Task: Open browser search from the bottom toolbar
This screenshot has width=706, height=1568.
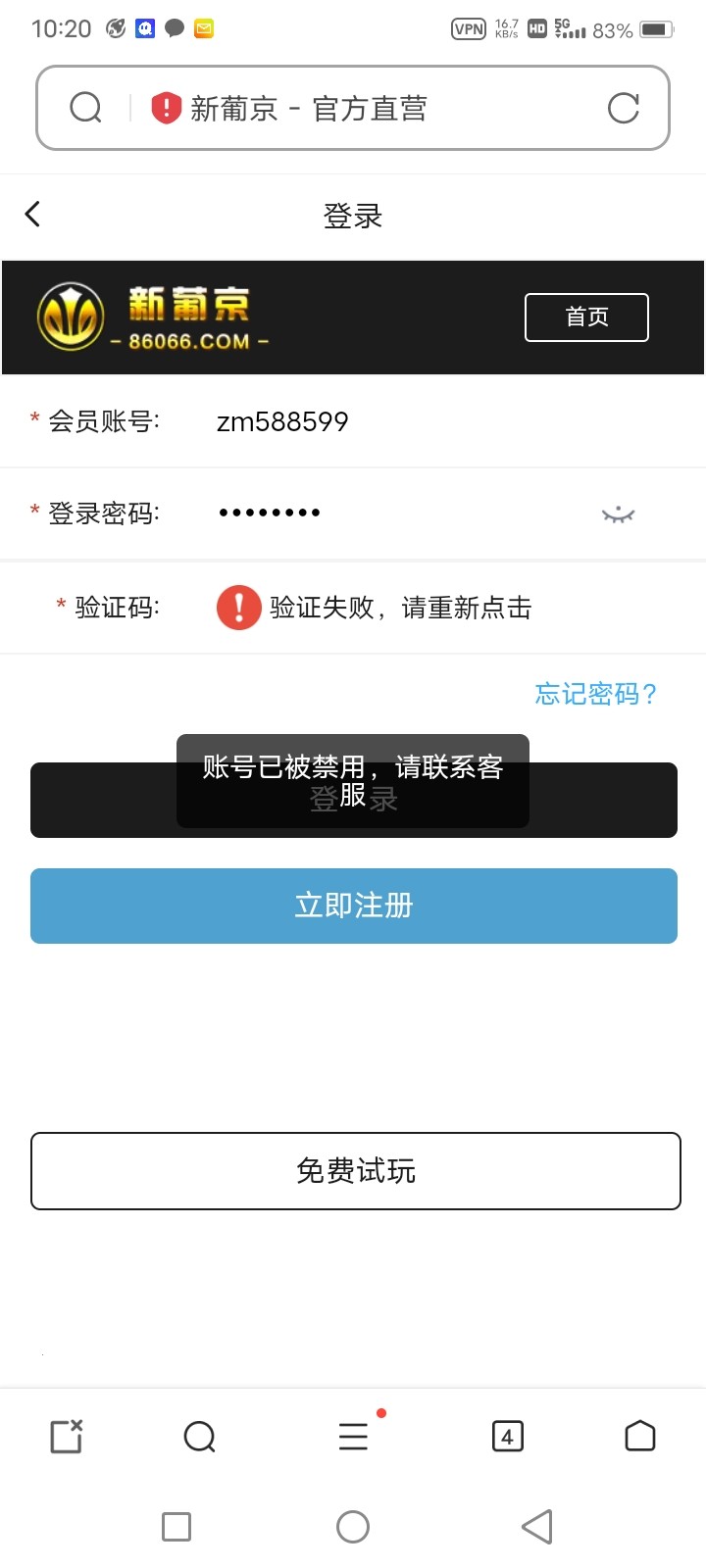Action: point(200,1436)
